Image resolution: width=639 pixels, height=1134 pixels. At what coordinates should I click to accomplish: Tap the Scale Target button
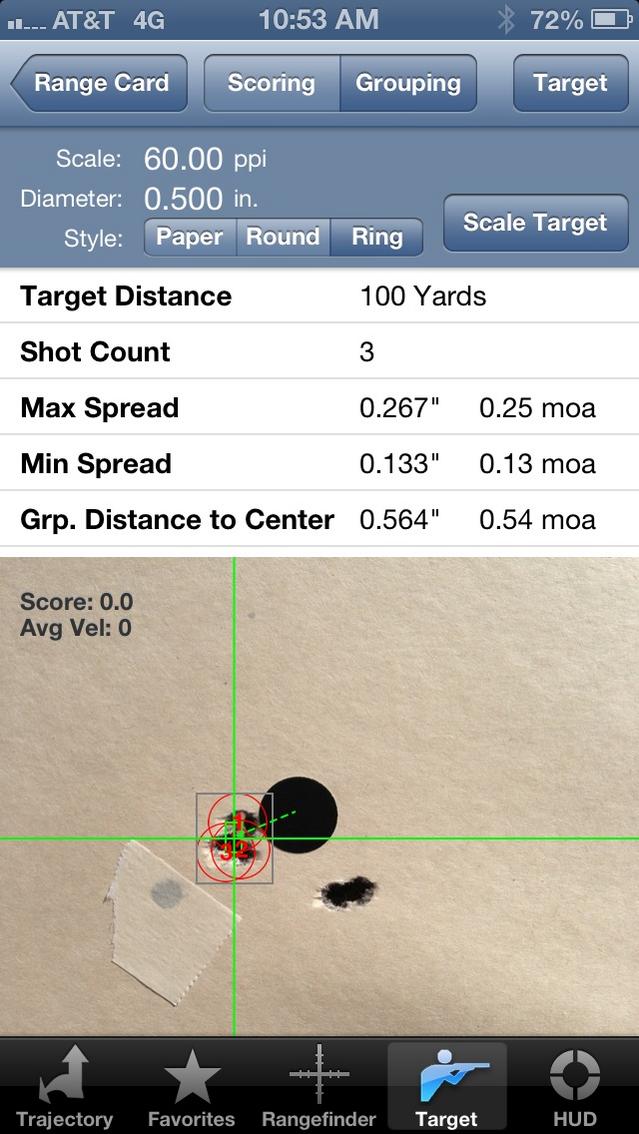tap(535, 222)
